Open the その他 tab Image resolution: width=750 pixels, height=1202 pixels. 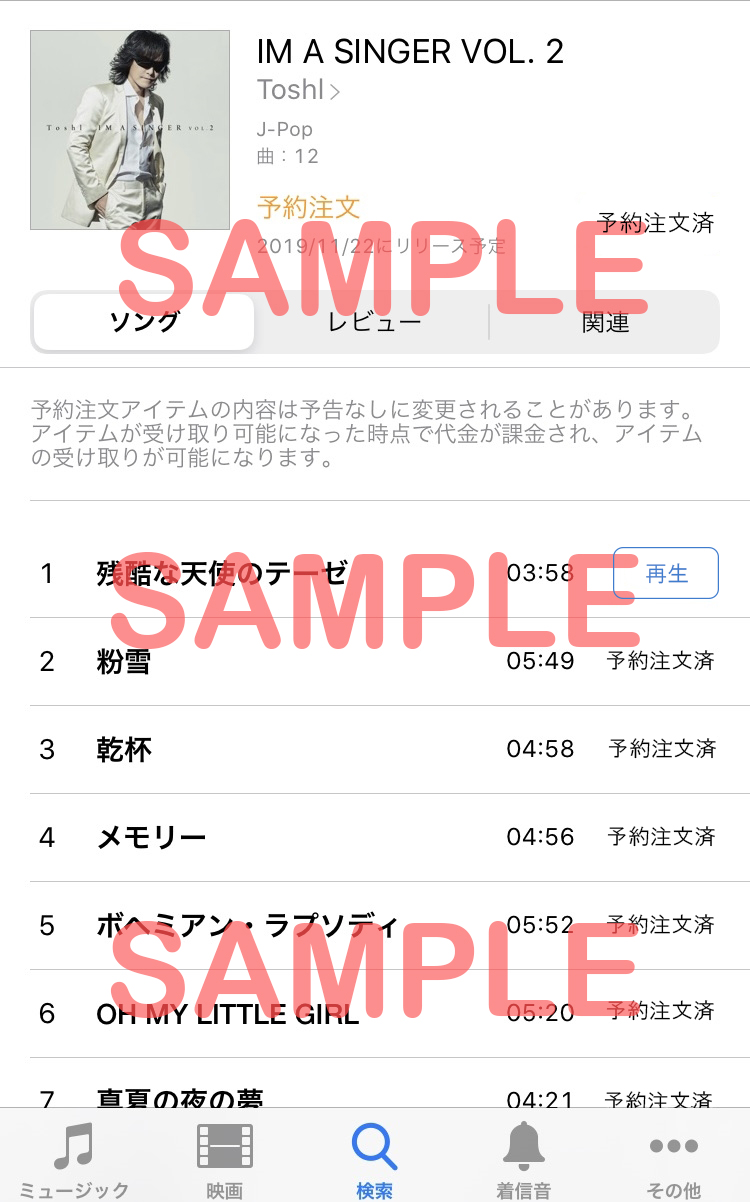click(x=674, y=1158)
